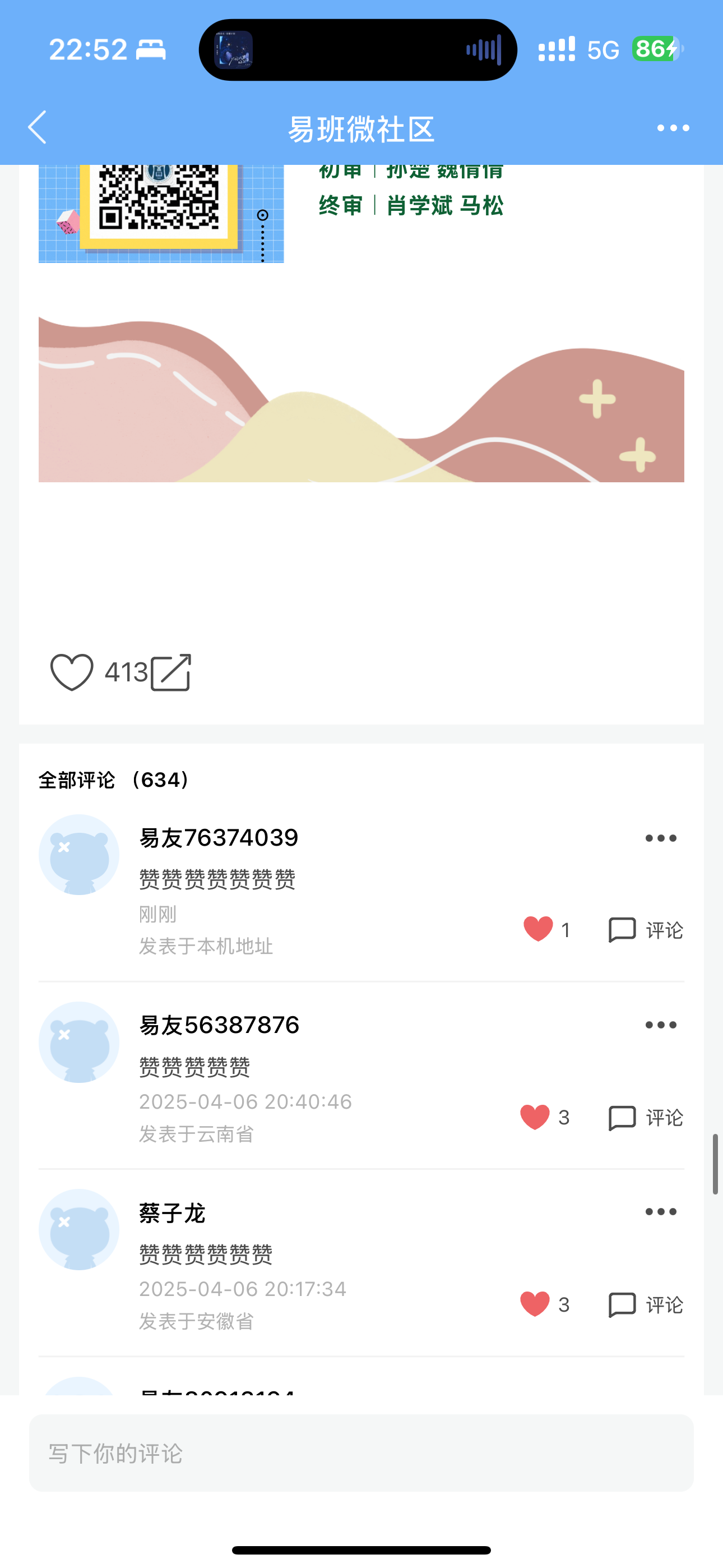Reply to 易友76374039's comment
The height and width of the screenshot is (1568, 723).
click(x=646, y=929)
